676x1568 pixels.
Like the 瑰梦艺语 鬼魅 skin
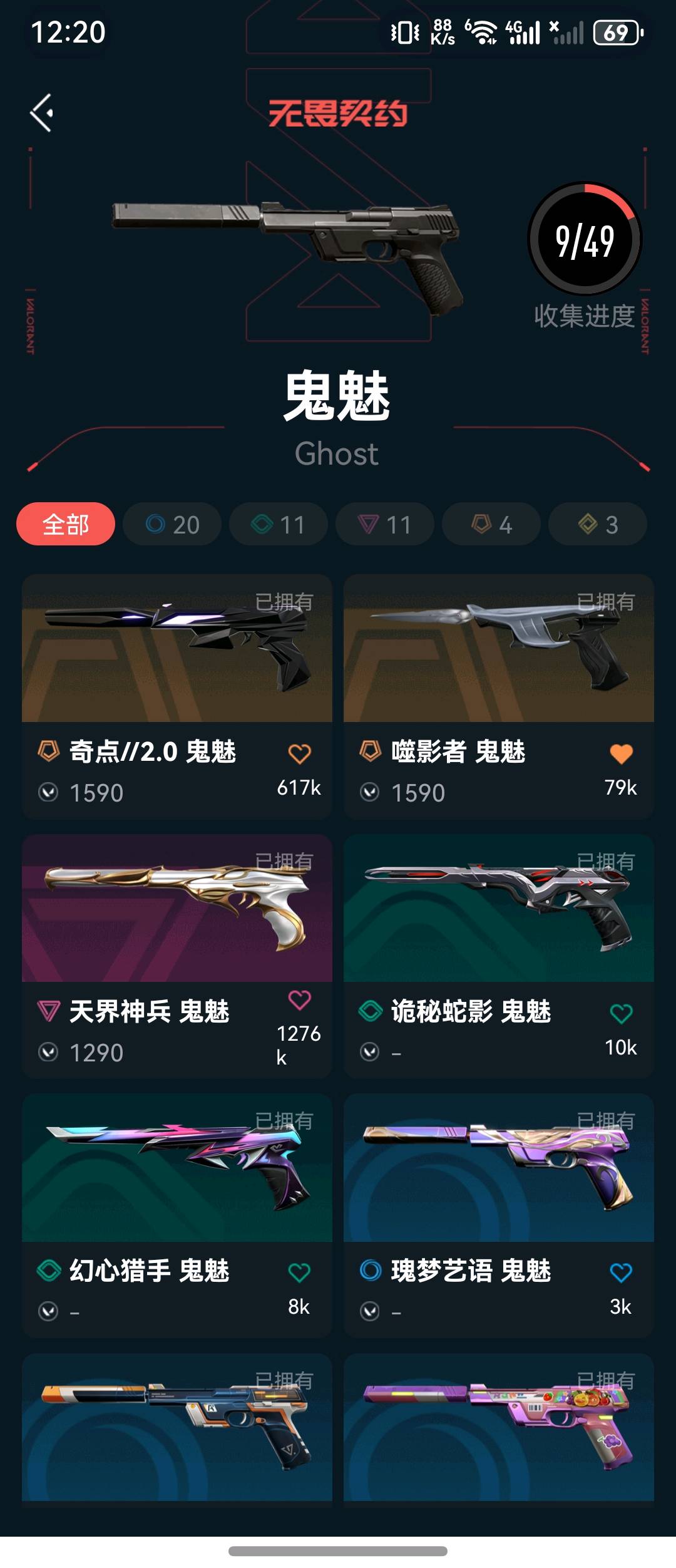click(x=621, y=1272)
